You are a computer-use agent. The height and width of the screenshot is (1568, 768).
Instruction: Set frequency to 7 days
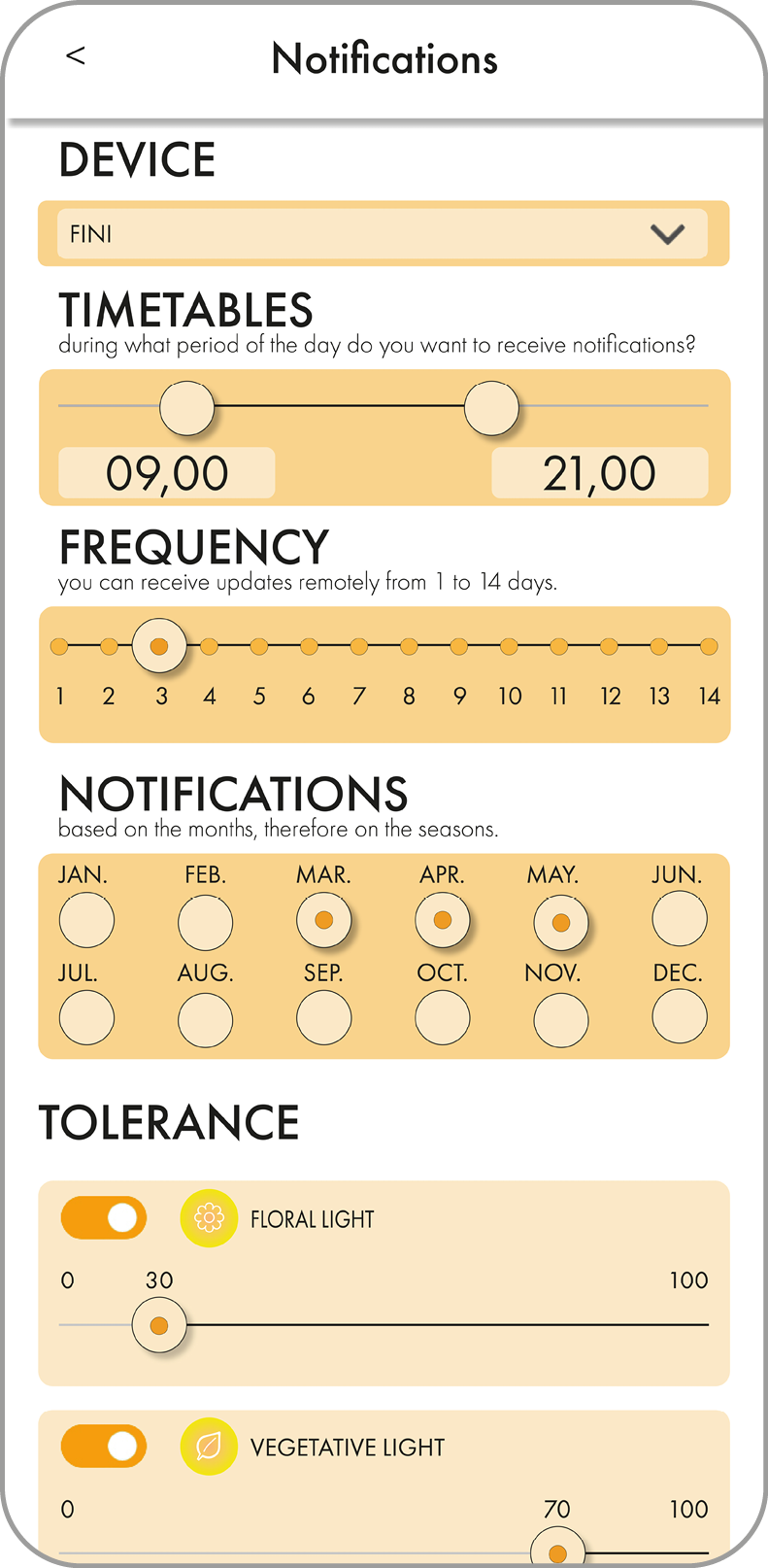tap(359, 646)
